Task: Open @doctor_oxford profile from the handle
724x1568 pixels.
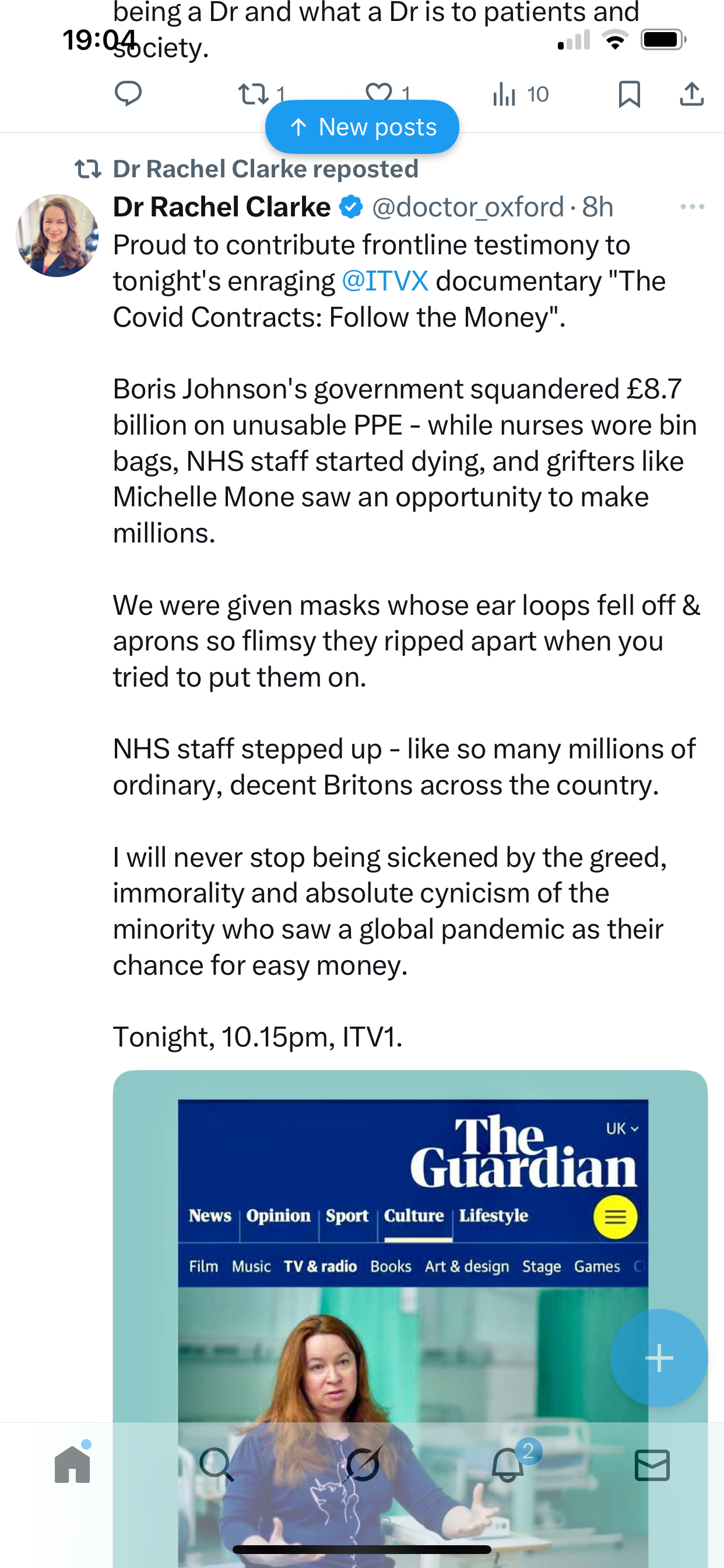Action: point(468,208)
